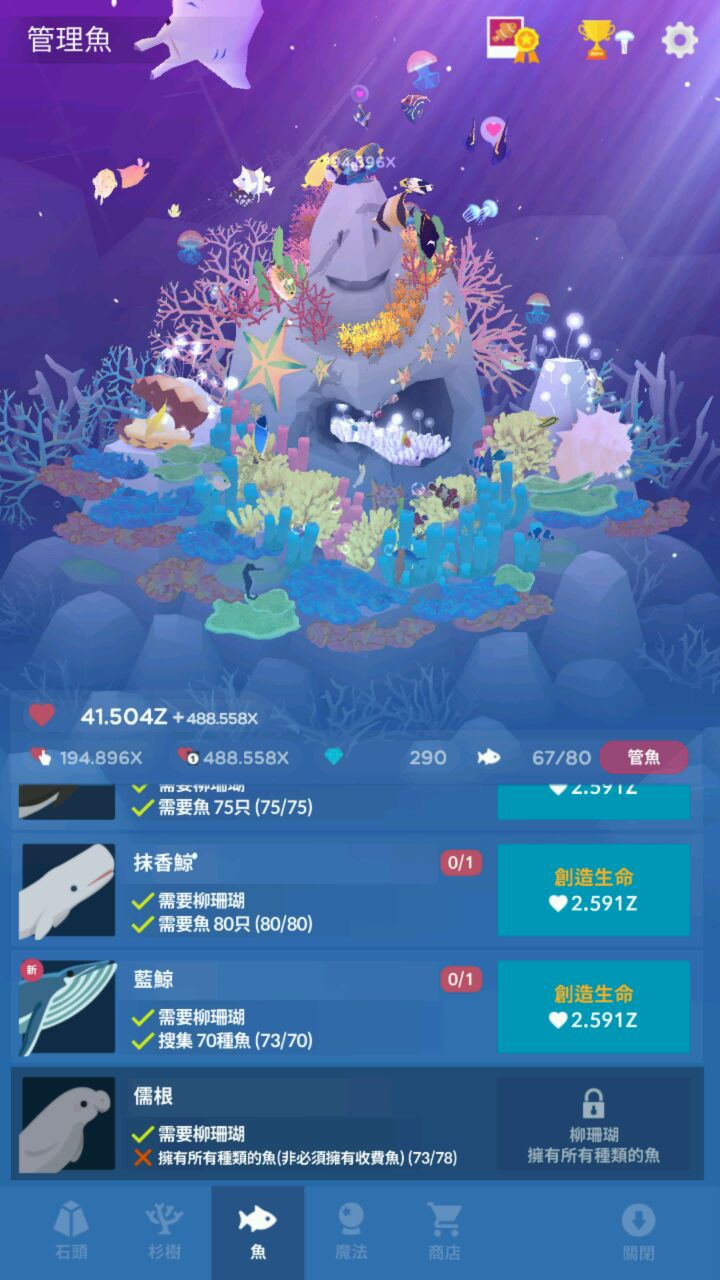Screen dimensions: 720x1280
Task: View the 抹香鯨 thumbnail
Action: [x=67, y=890]
